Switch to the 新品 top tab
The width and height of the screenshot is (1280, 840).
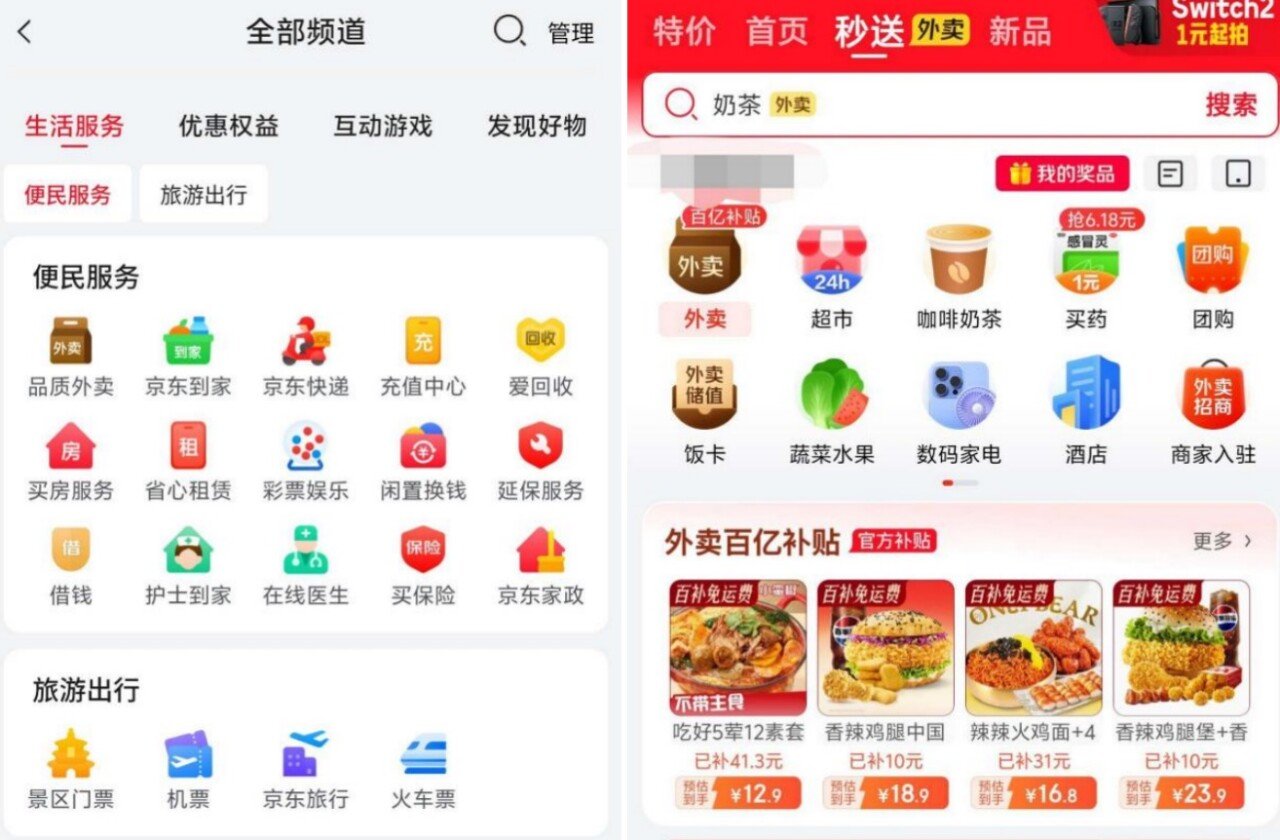click(1019, 32)
